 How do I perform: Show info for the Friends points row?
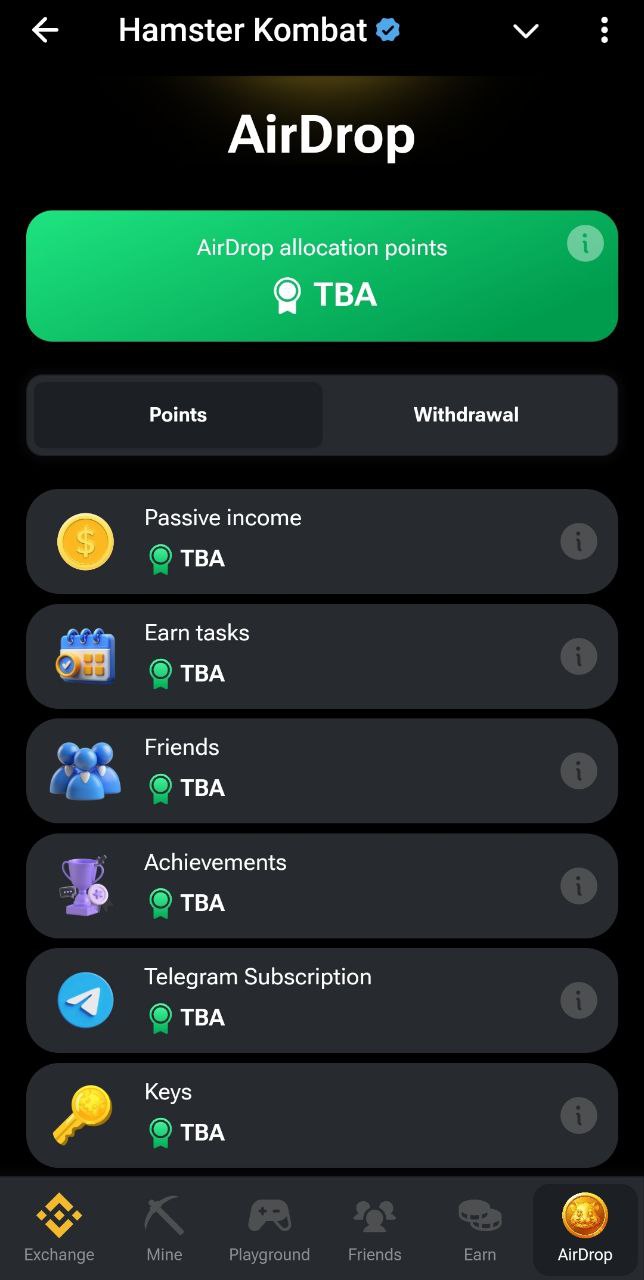pos(578,771)
